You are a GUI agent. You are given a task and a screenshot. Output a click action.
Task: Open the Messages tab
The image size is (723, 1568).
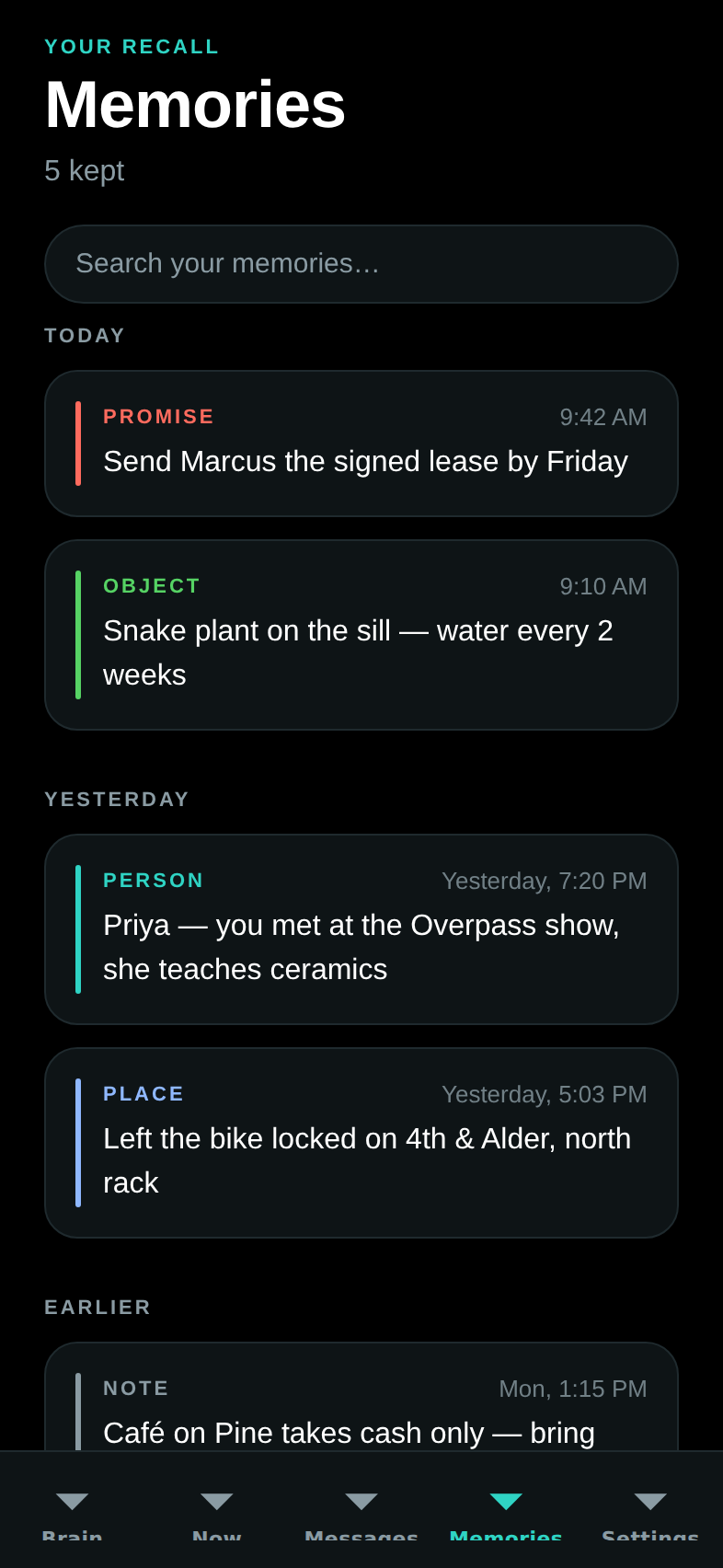[x=361, y=1511]
